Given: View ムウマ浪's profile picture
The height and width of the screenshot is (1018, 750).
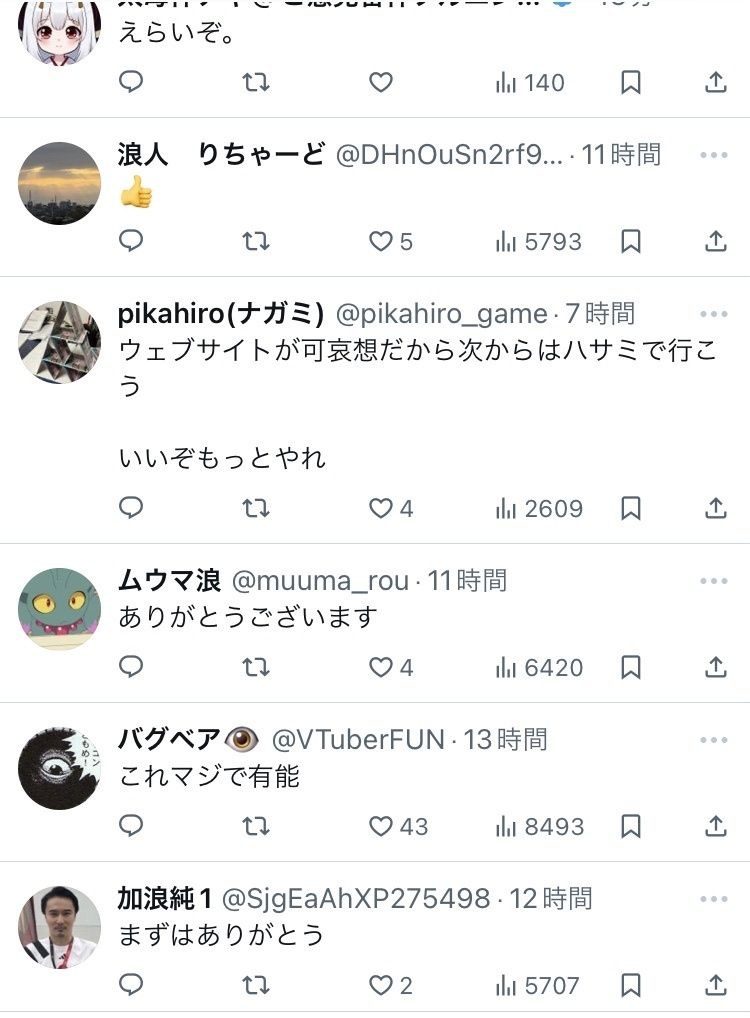Looking at the screenshot, I should coord(59,607).
